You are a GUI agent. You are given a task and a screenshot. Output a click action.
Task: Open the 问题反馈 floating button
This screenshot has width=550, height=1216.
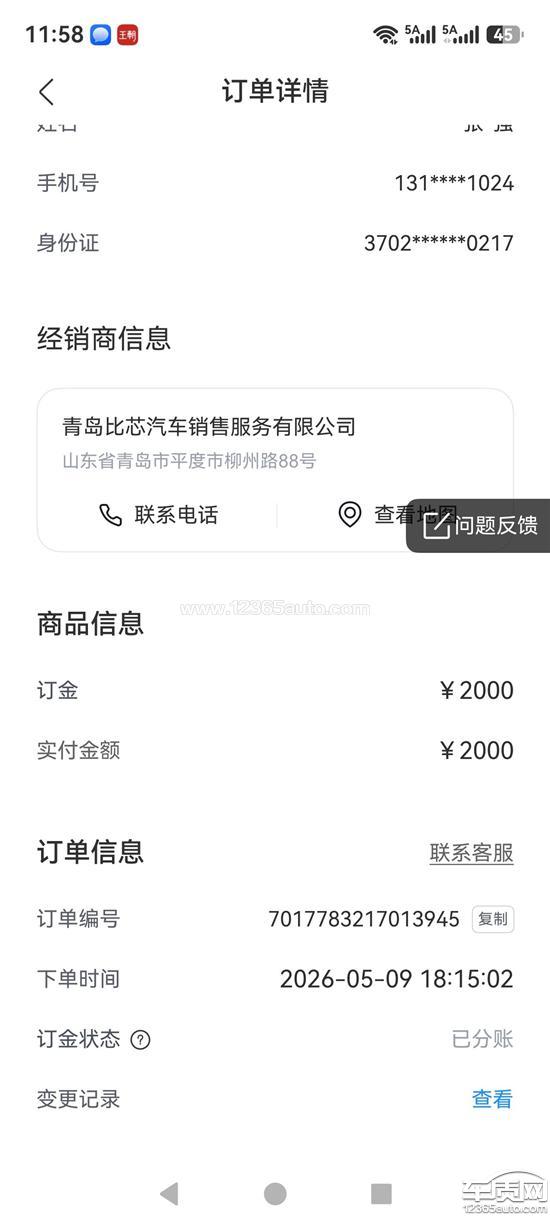pos(480,525)
